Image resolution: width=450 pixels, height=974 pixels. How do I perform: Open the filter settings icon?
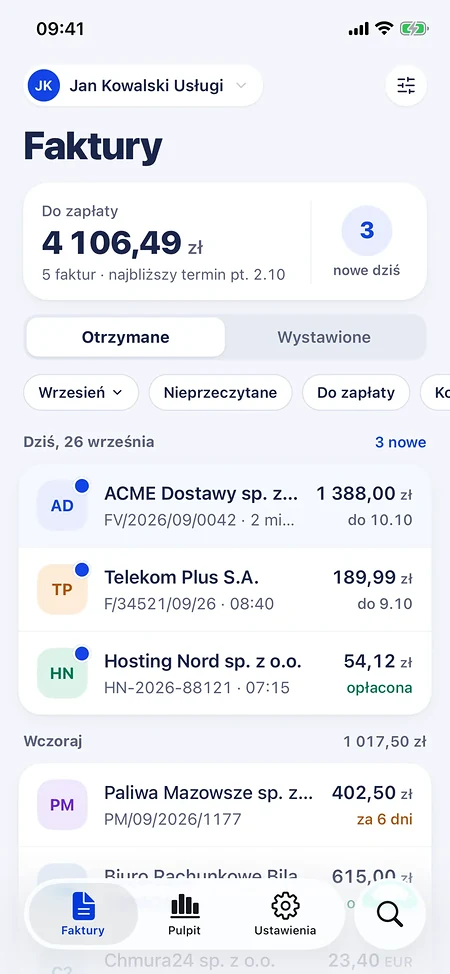[x=406, y=85]
